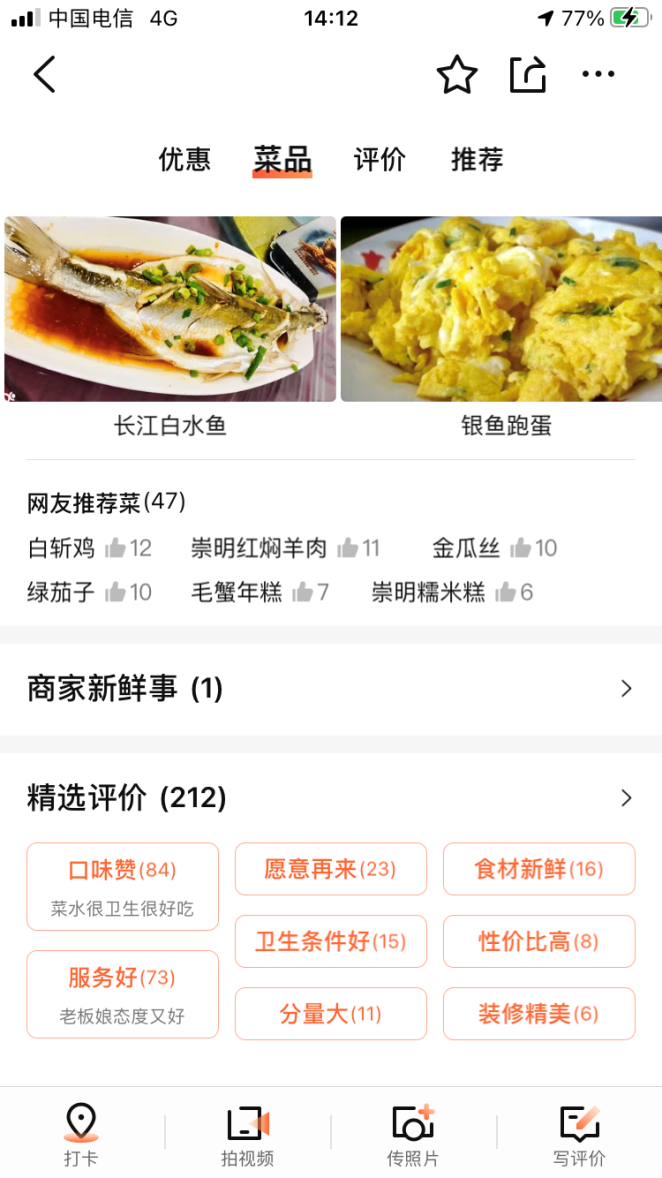This screenshot has width=662, height=1178.
Task: Open the 银鱼跑蛋 dish photo
Action: pos(500,309)
